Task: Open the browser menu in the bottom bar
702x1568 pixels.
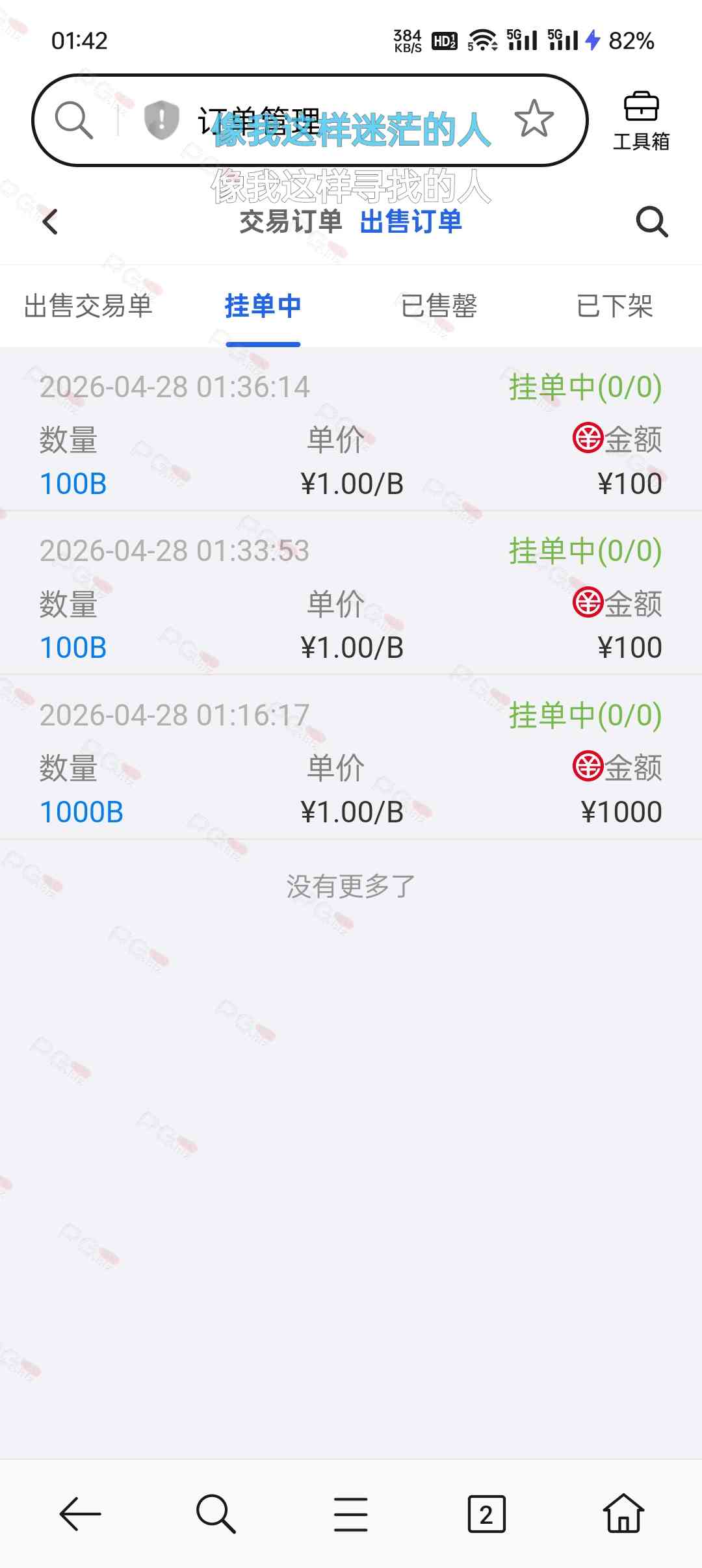Action: tap(351, 1514)
